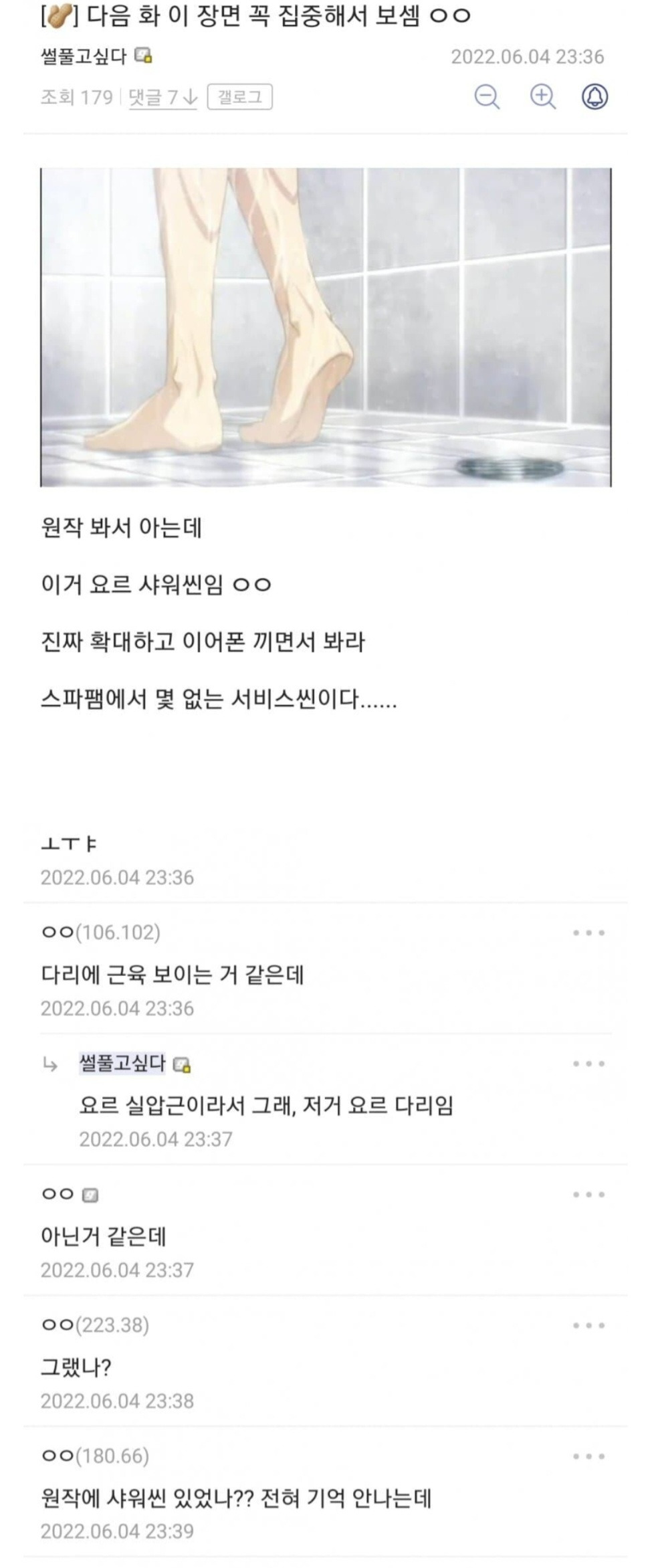Viewport: 650px width, 1568px height.
Task: Open options for the ㅇㅇ(106.102) comment
Action: pos(588,933)
